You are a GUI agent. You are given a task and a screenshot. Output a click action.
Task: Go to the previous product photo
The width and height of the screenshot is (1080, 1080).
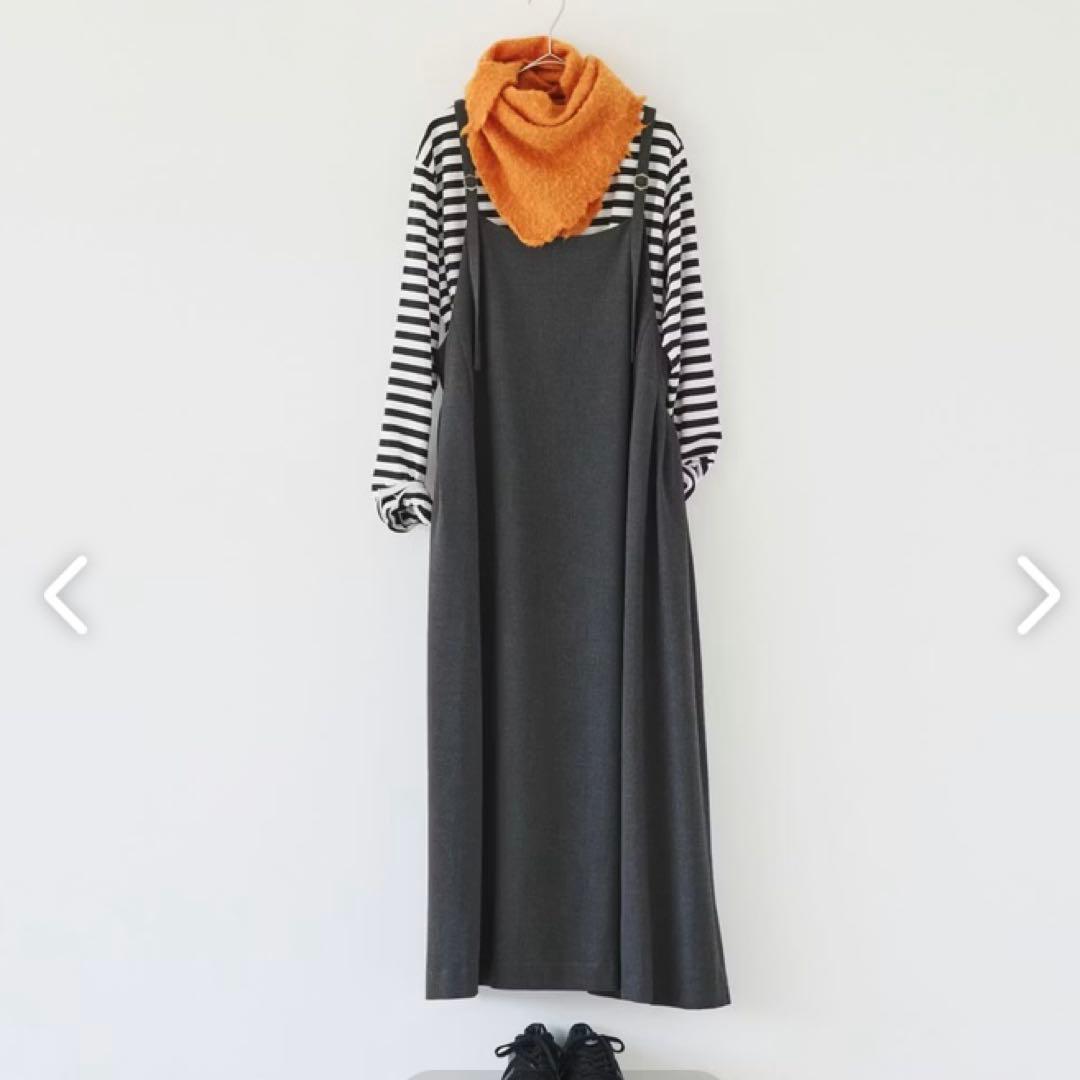coord(66,595)
